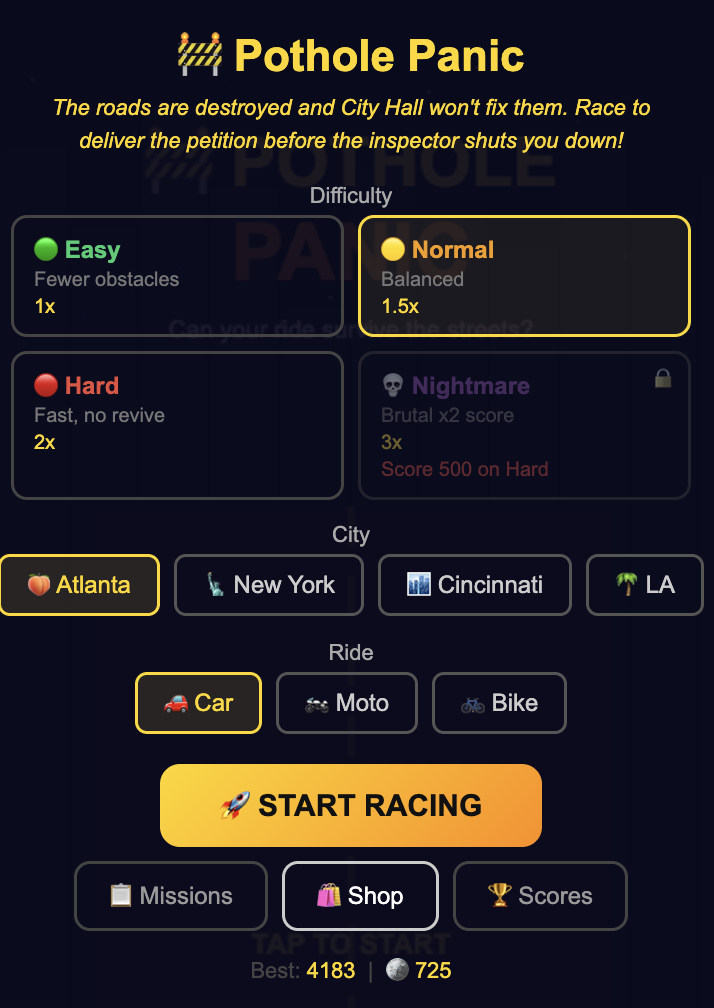The image size is (714, 1008).
Task: Open the Missions list
Action: pos(171,896)
